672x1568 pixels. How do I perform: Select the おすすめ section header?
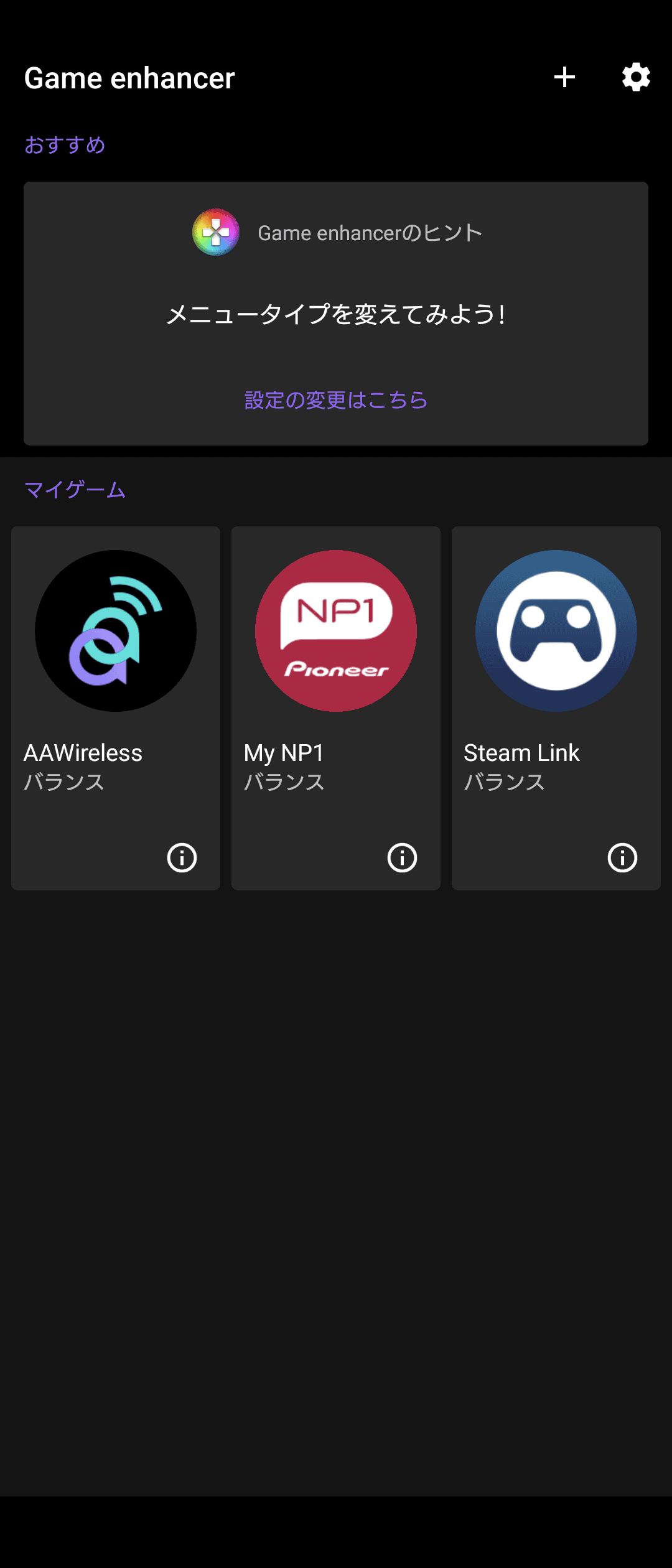tap(63, 144)
